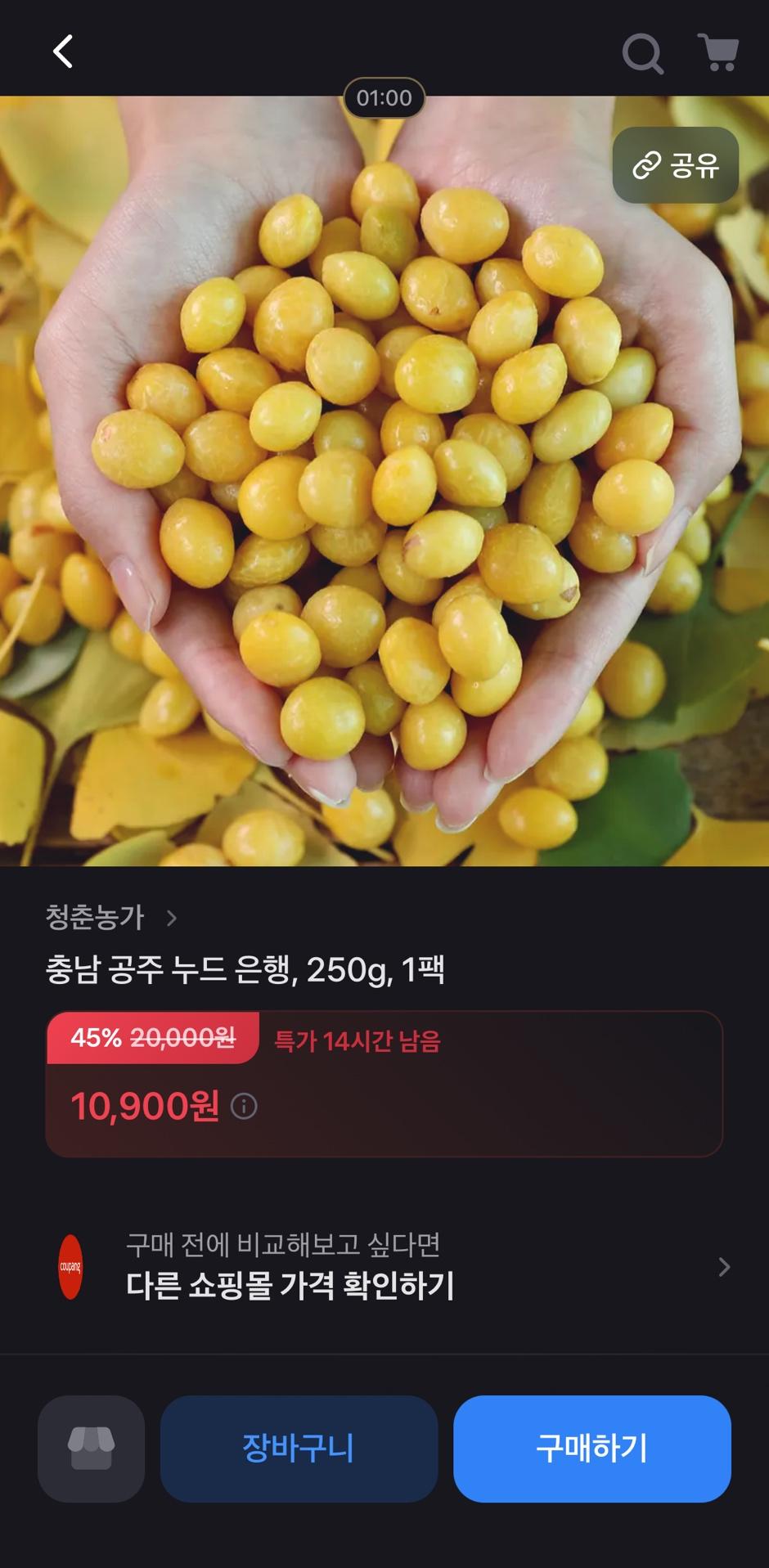Share this product via 공유 button
The width and height of the screenshot is (769, 1568).
click(x=675, y=165)
